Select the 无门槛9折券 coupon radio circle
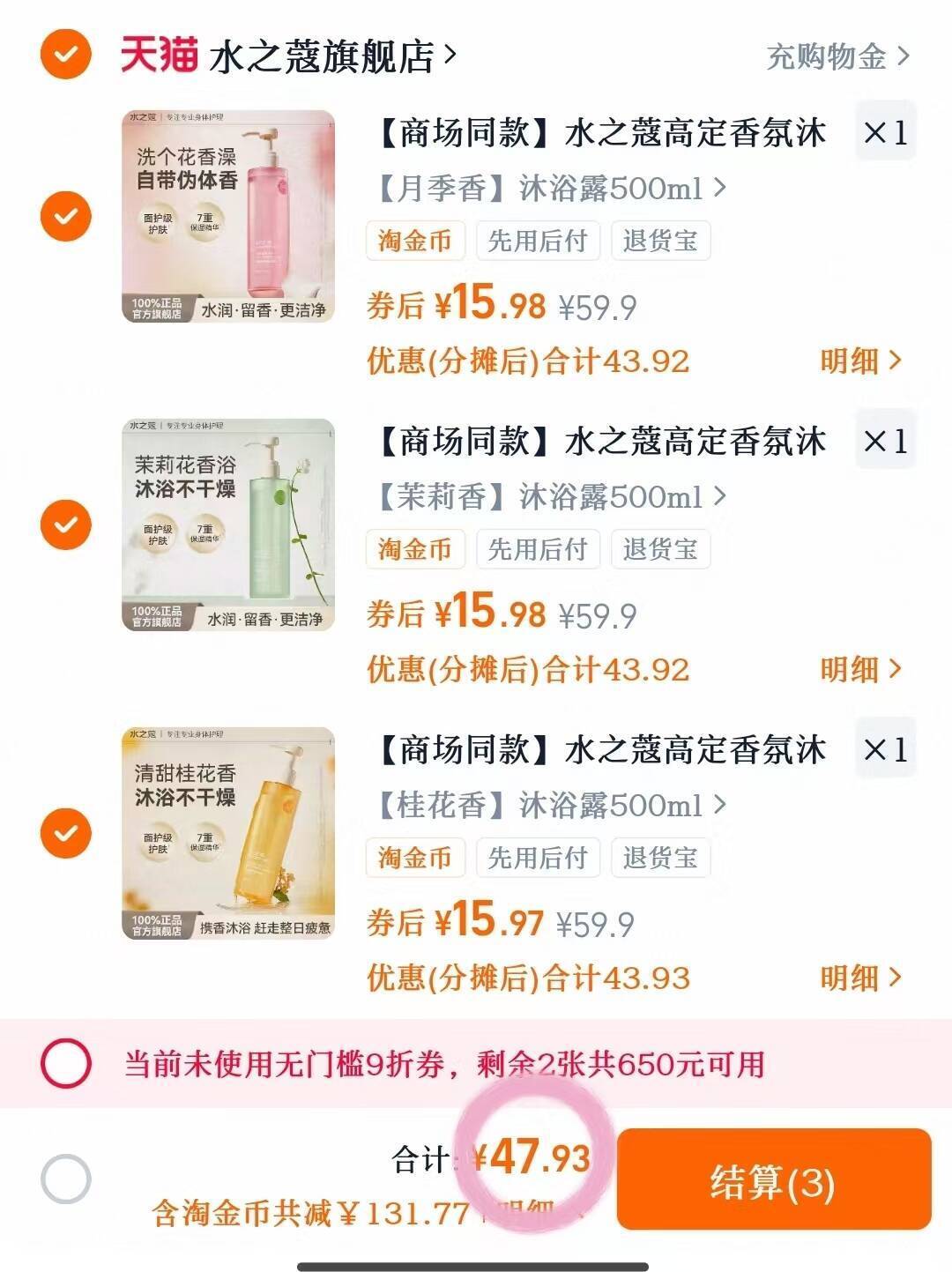 66,1063
